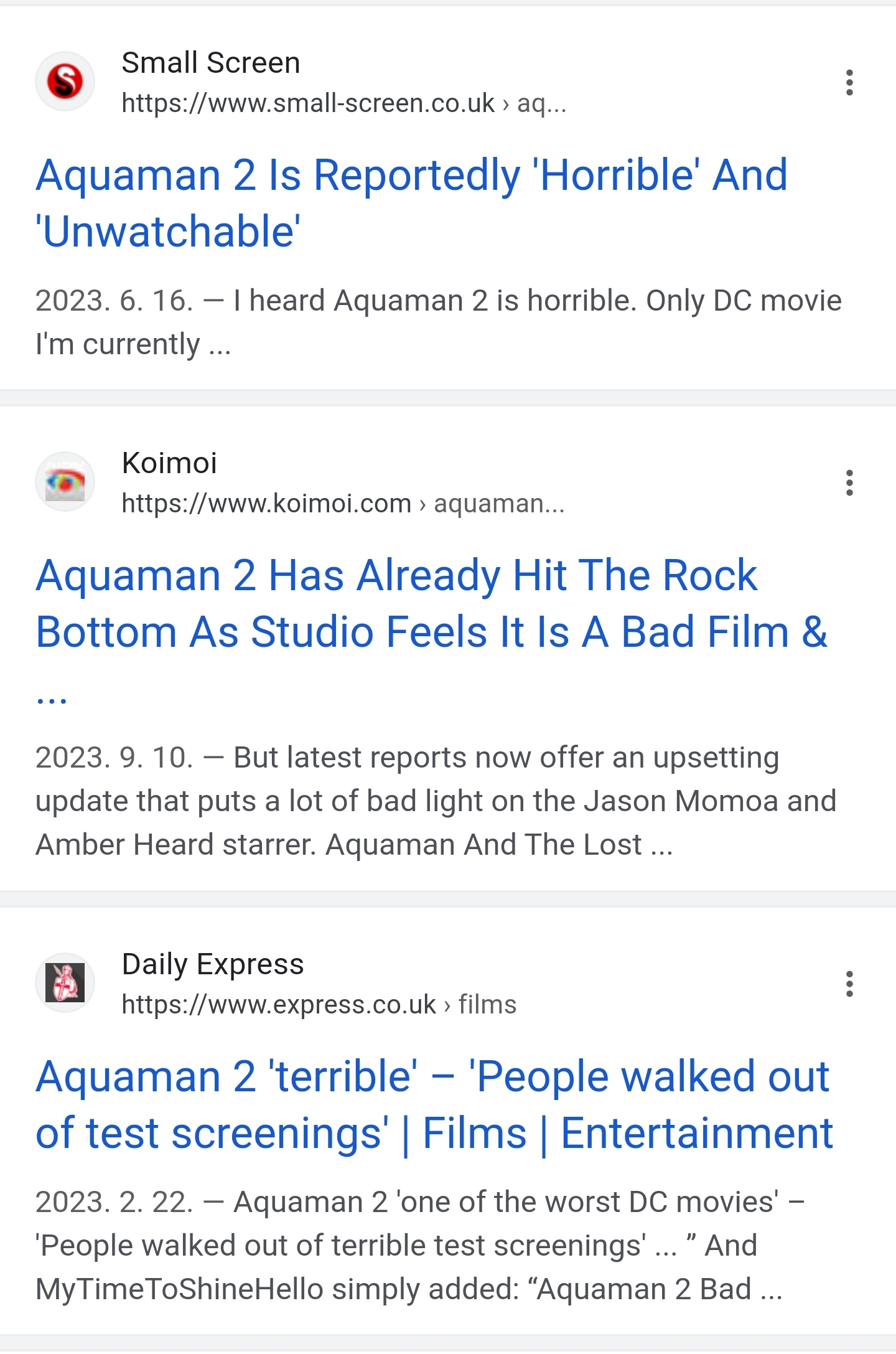This screenshot has width=896, height=1354.
Task: Visit the Koimoi site header
Action: point(169,463)
